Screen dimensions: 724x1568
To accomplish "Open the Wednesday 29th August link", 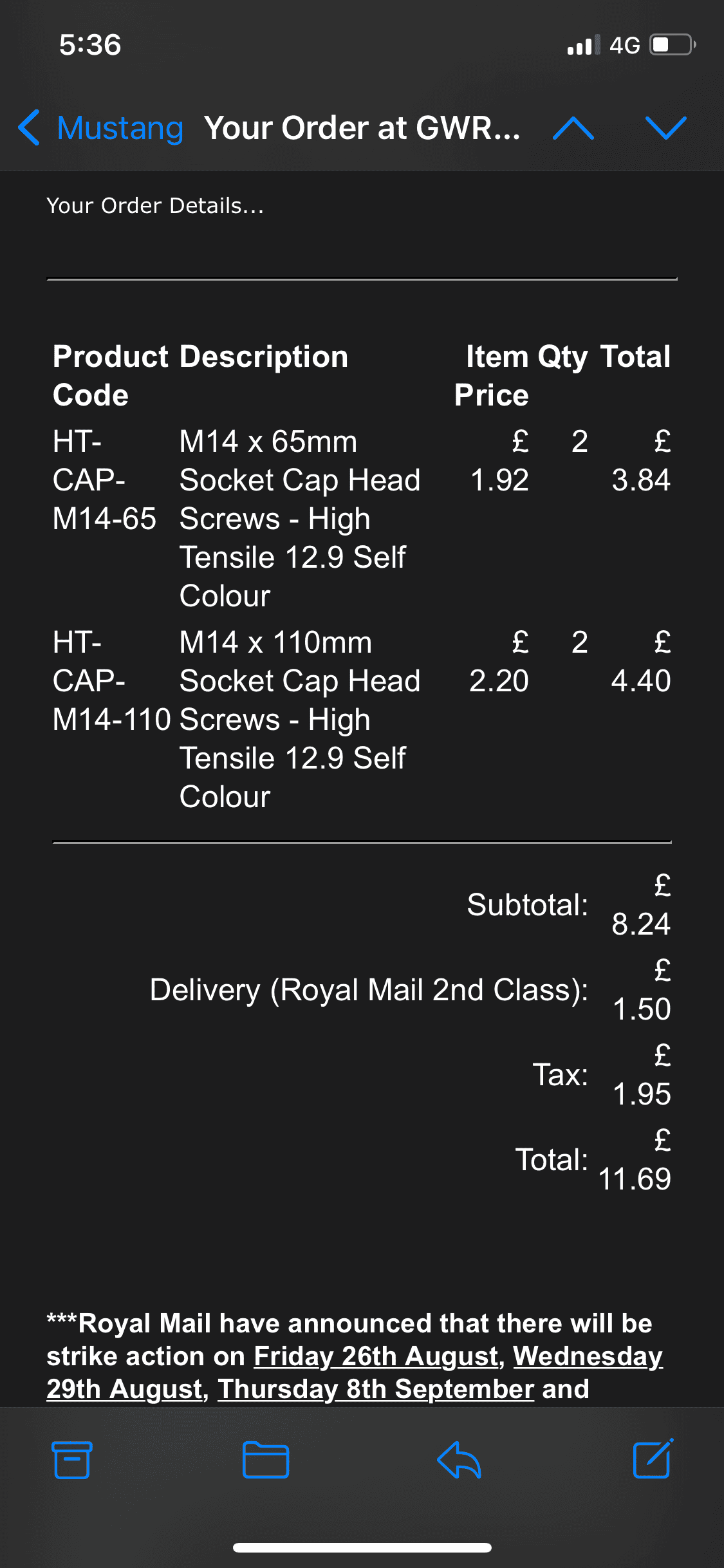I will coord(355,1372).
